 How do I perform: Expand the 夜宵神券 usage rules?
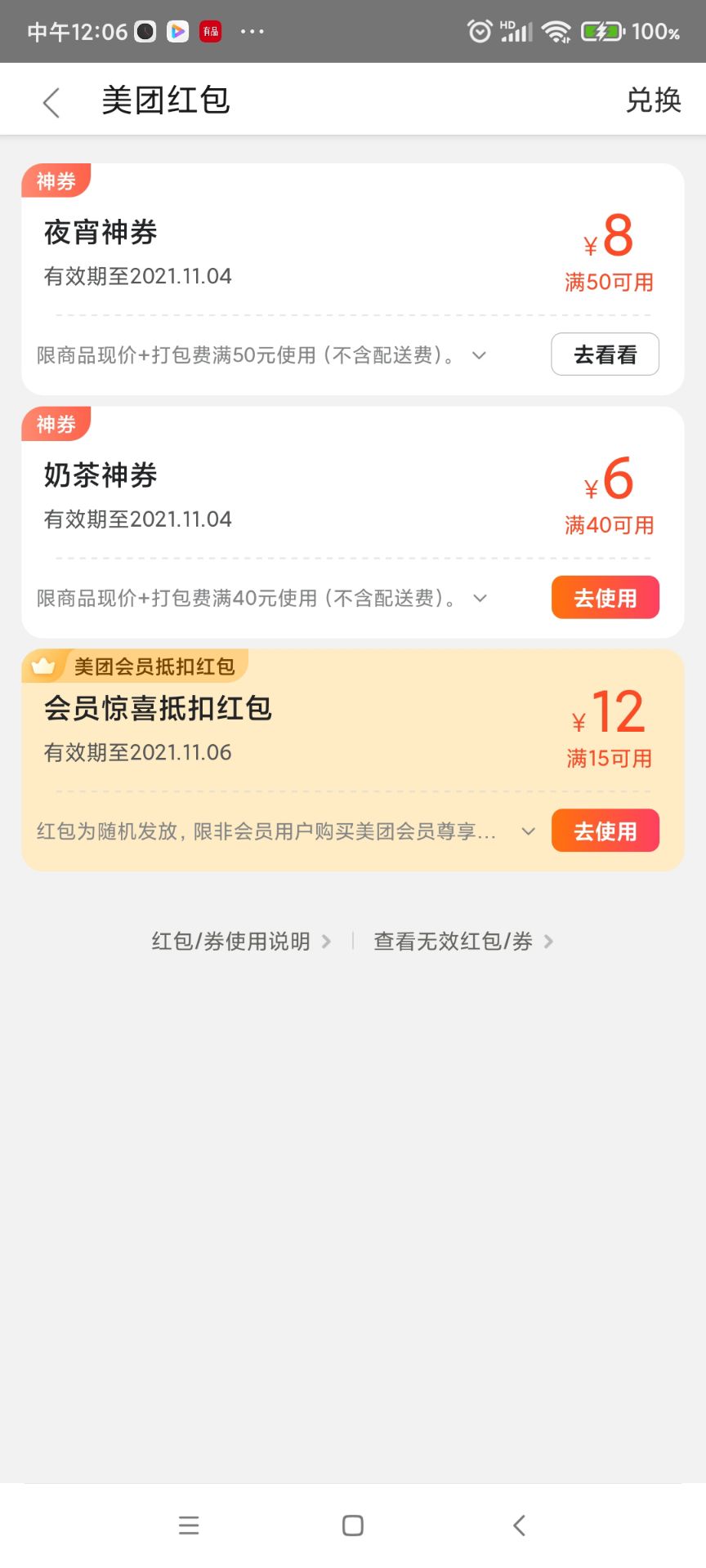tap(480, 355)
